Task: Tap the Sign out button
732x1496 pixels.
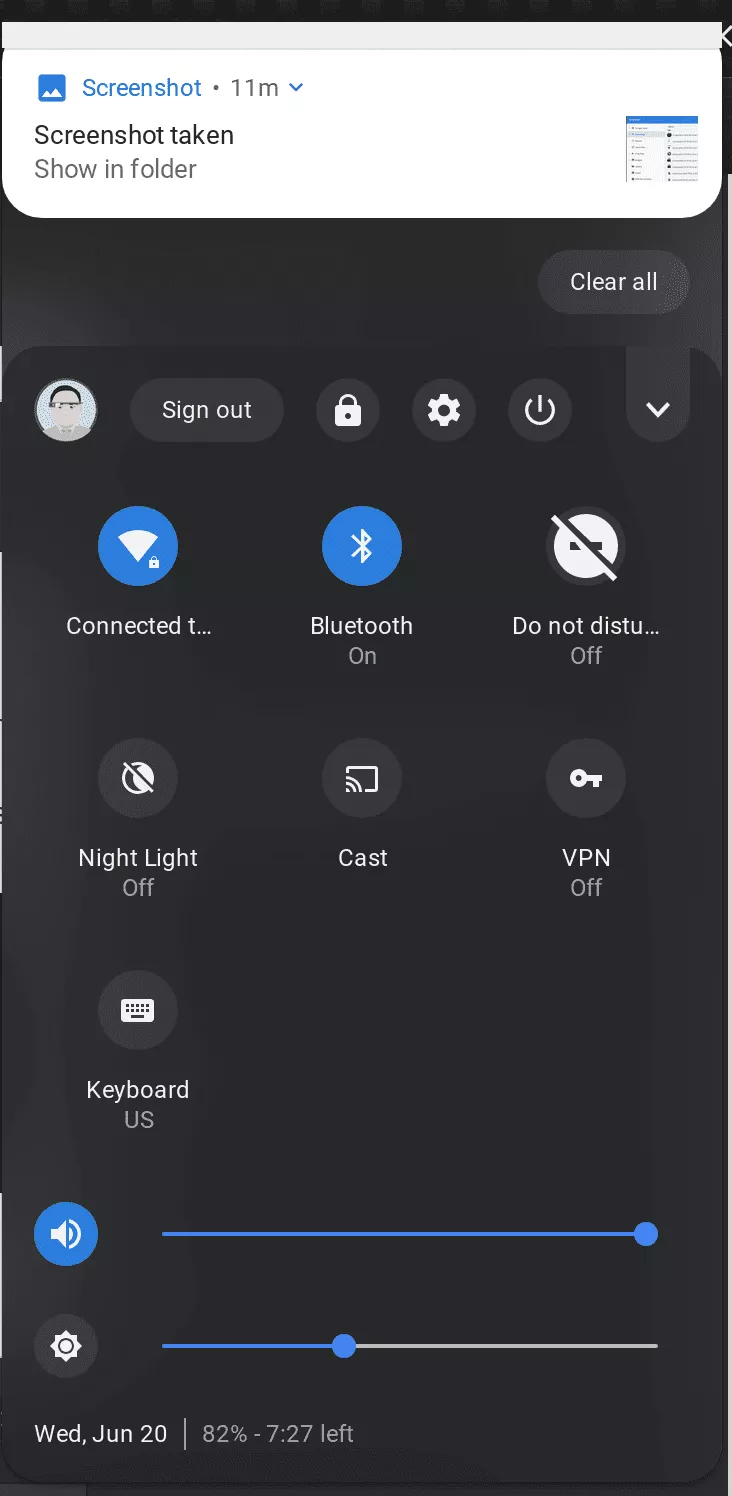Action: 207,410
